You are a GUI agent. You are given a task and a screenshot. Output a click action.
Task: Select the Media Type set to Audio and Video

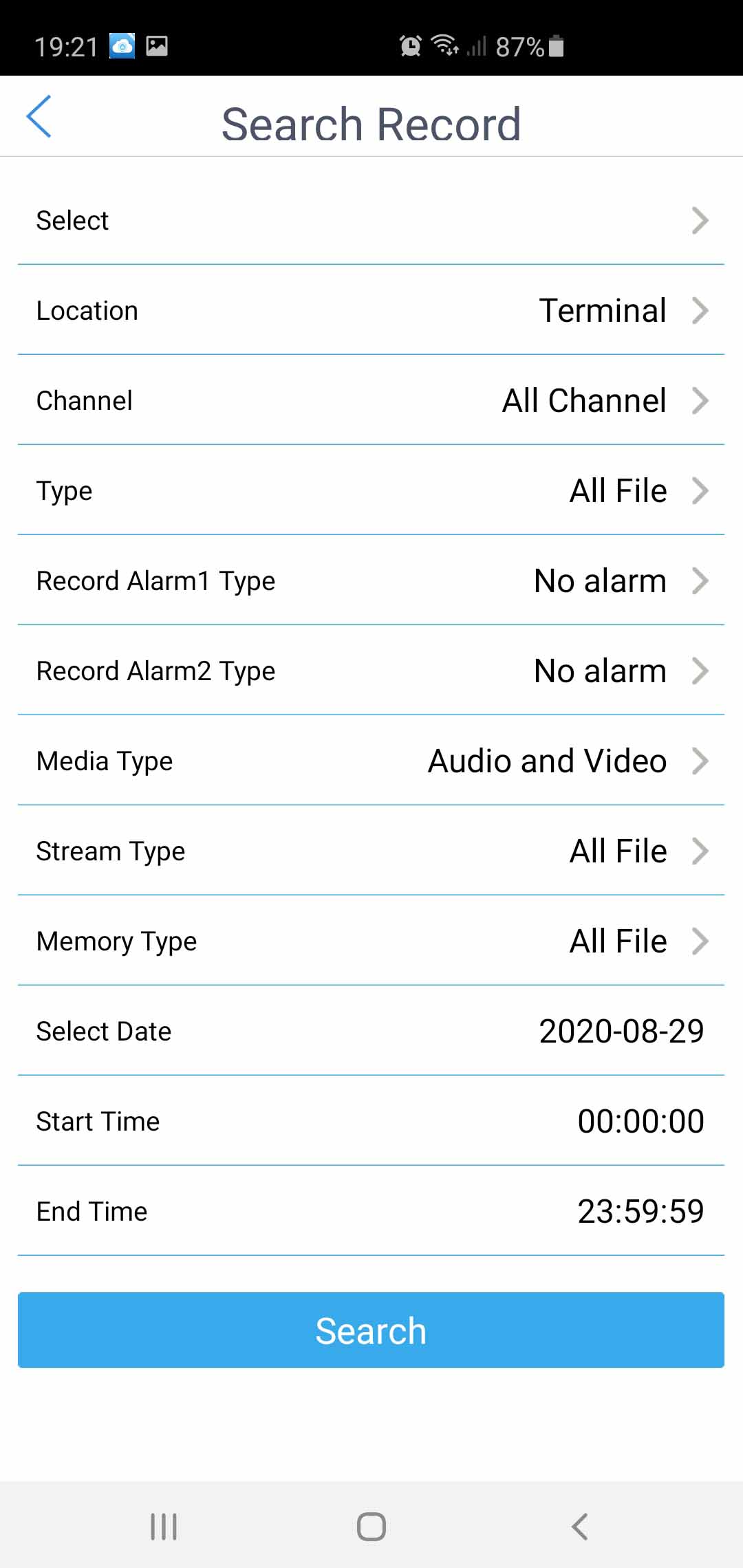pos(371,761)
